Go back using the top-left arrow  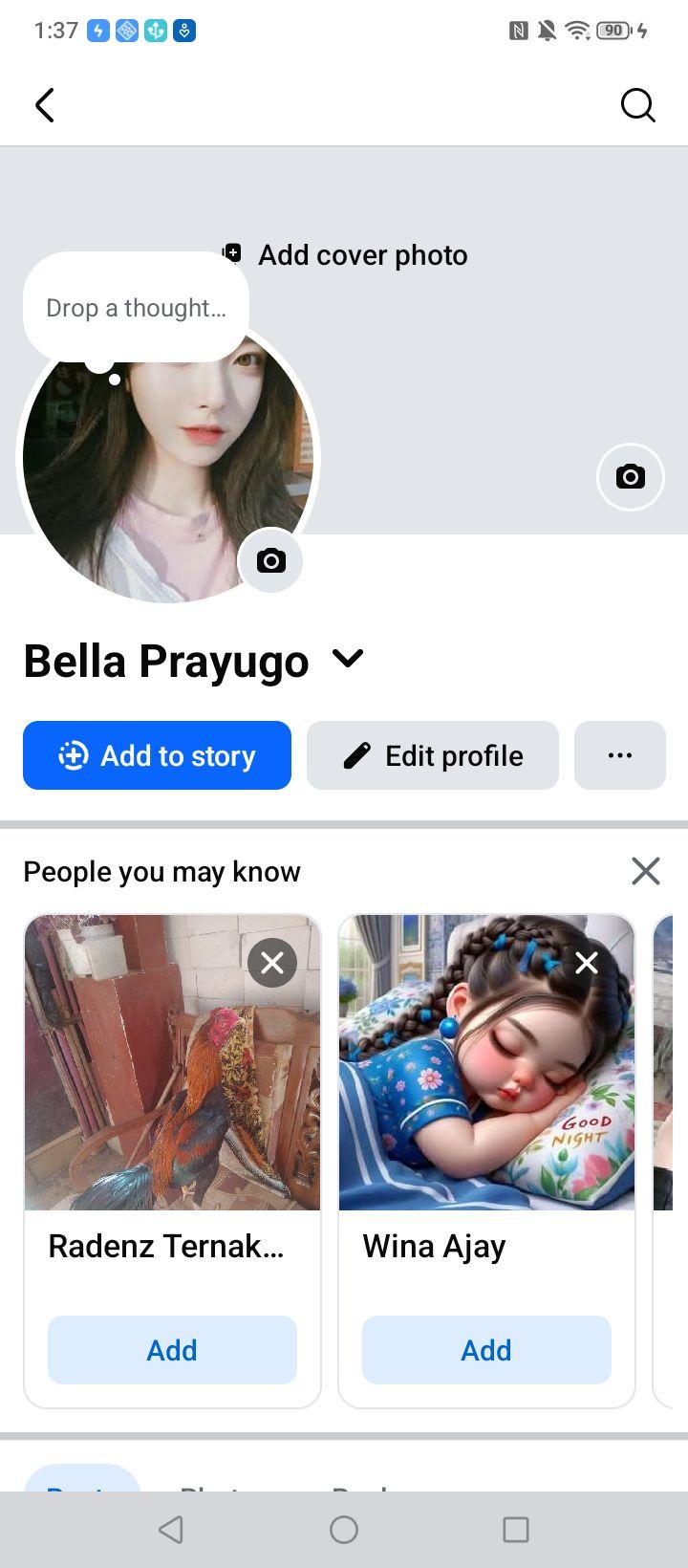click(x=44, y=105)
